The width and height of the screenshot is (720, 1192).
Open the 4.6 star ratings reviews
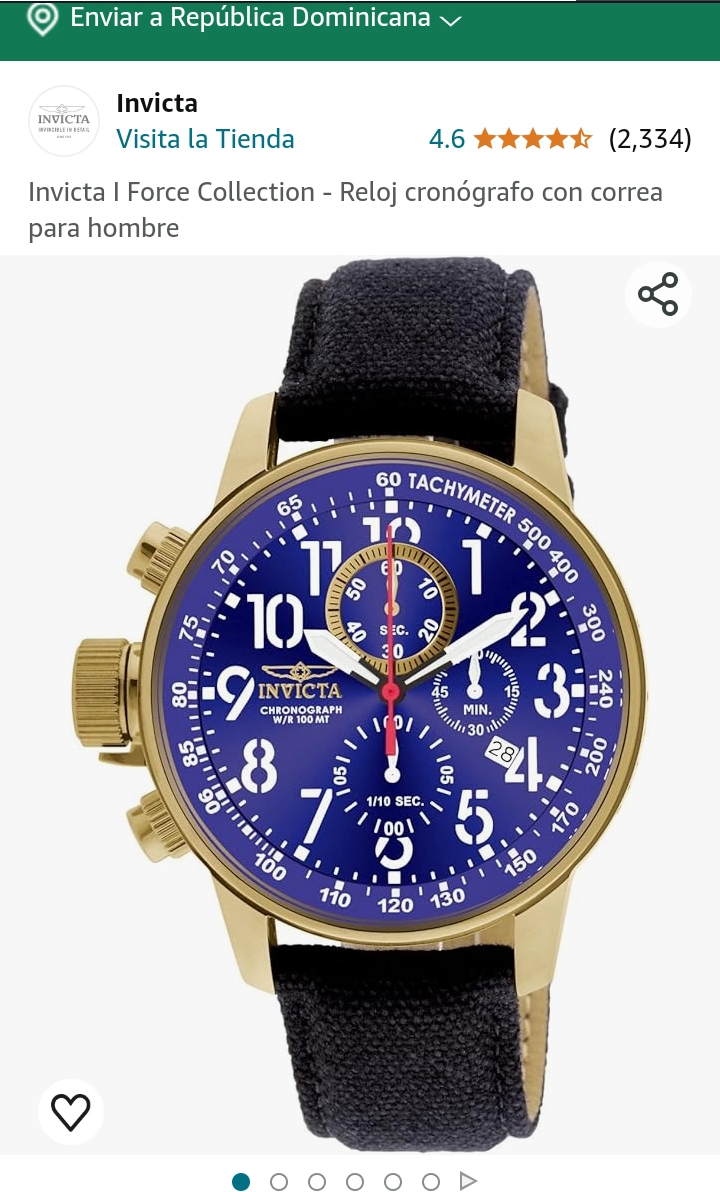560,139
